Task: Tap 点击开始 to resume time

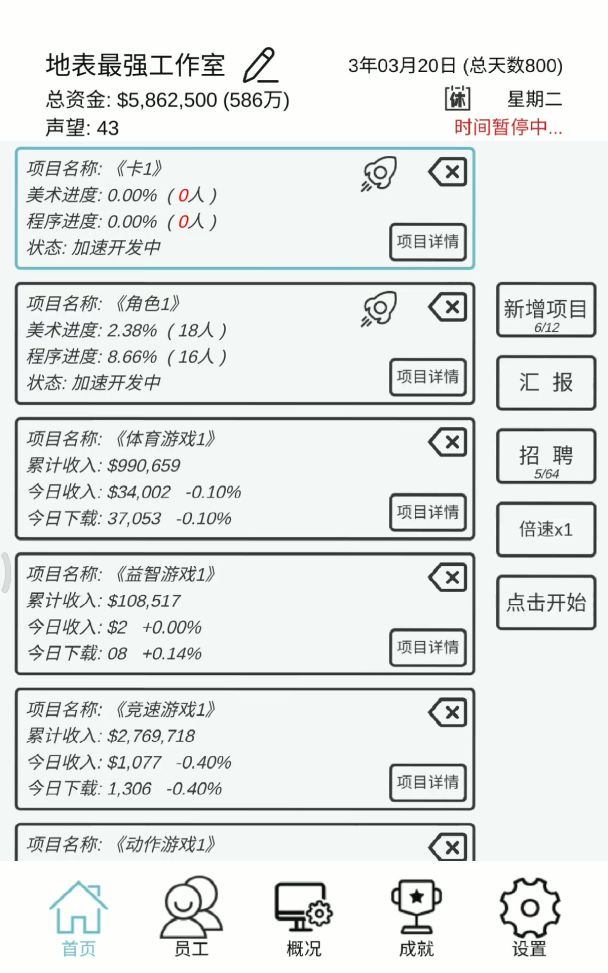Action: (x=546, y=603)
